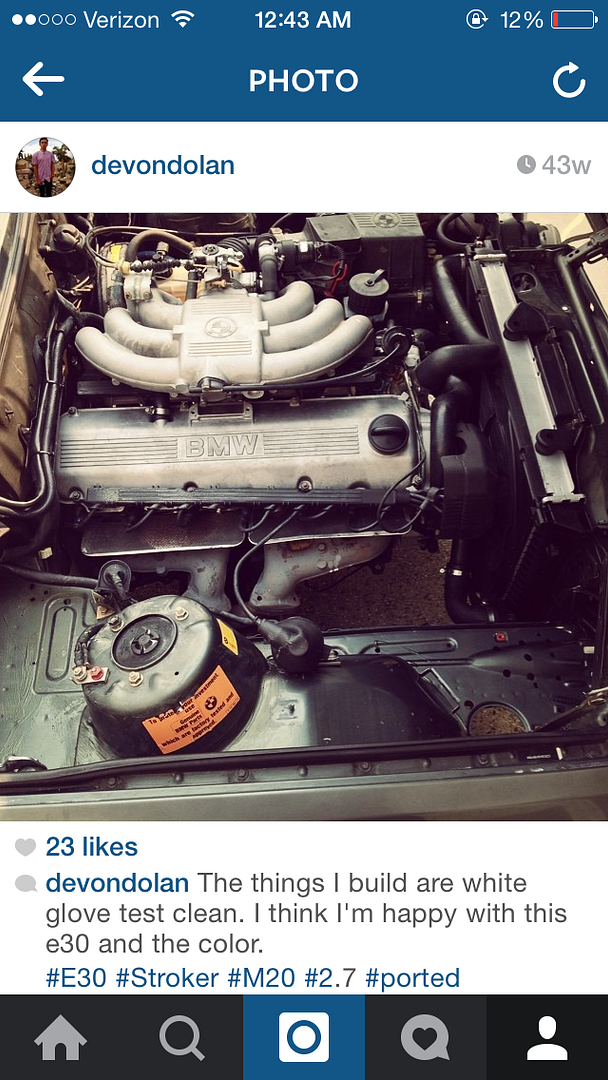
Task: Open the #E30 hashtag
Action: coord(76,977)
